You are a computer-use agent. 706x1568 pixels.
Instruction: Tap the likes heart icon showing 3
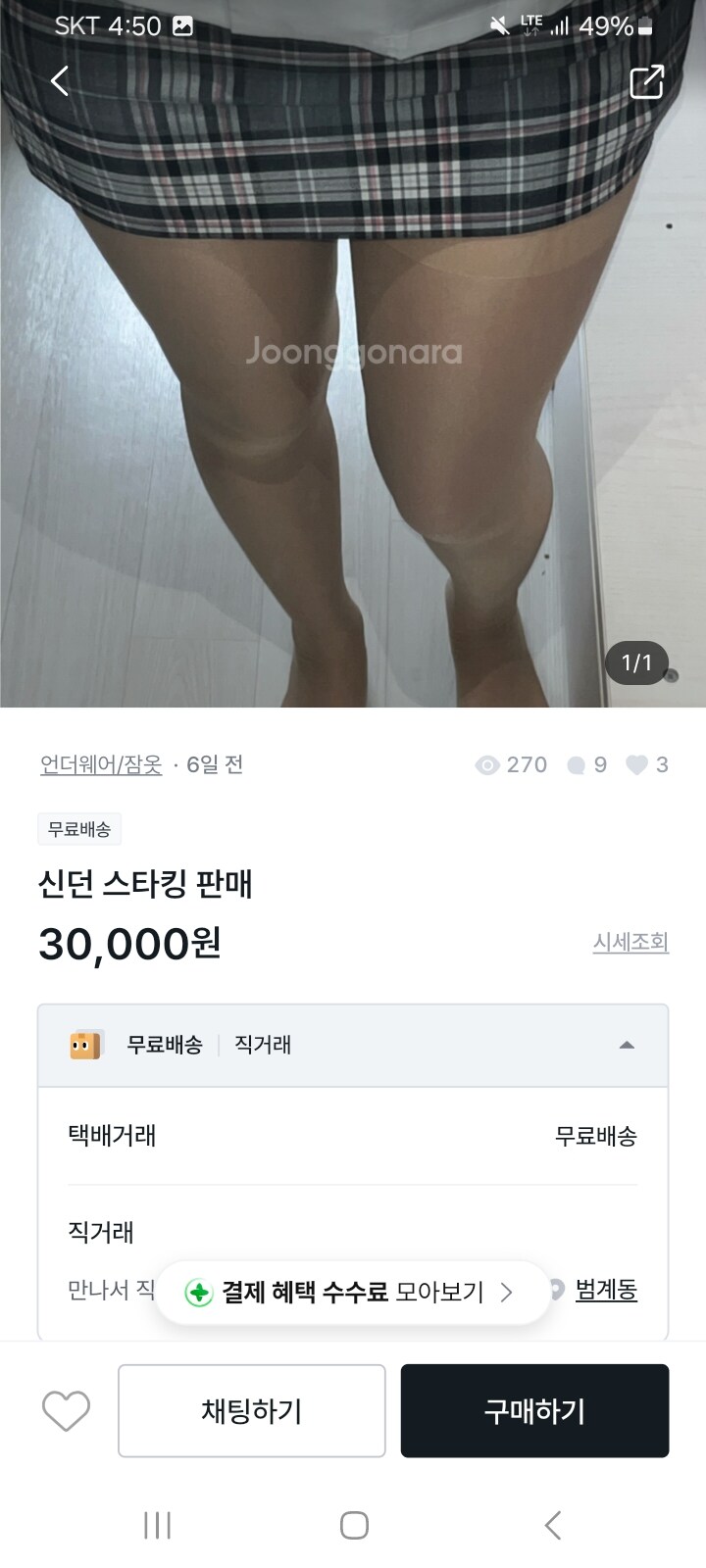coord(637,764)
